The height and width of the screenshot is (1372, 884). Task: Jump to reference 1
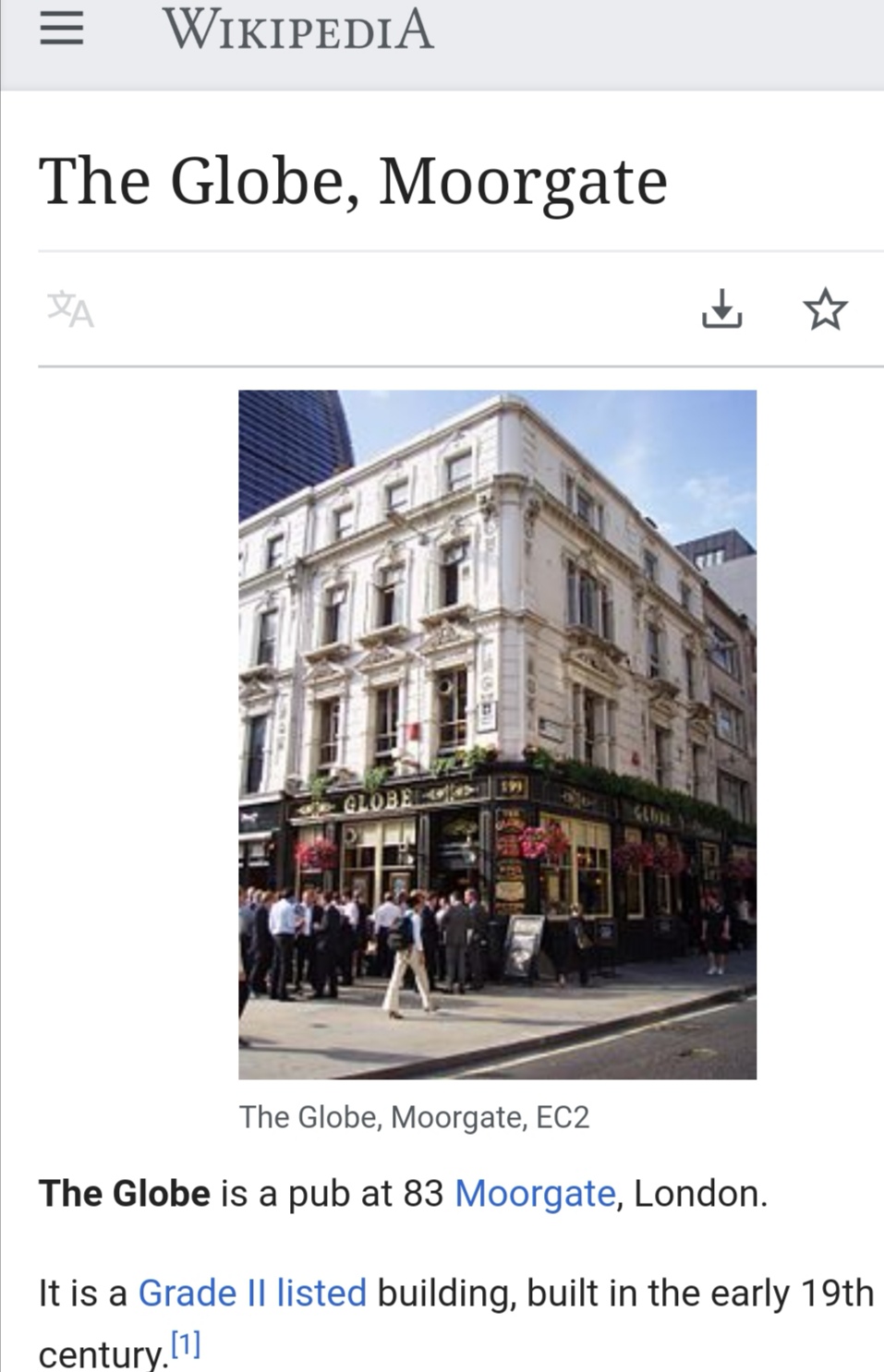tap(186, 1345)
